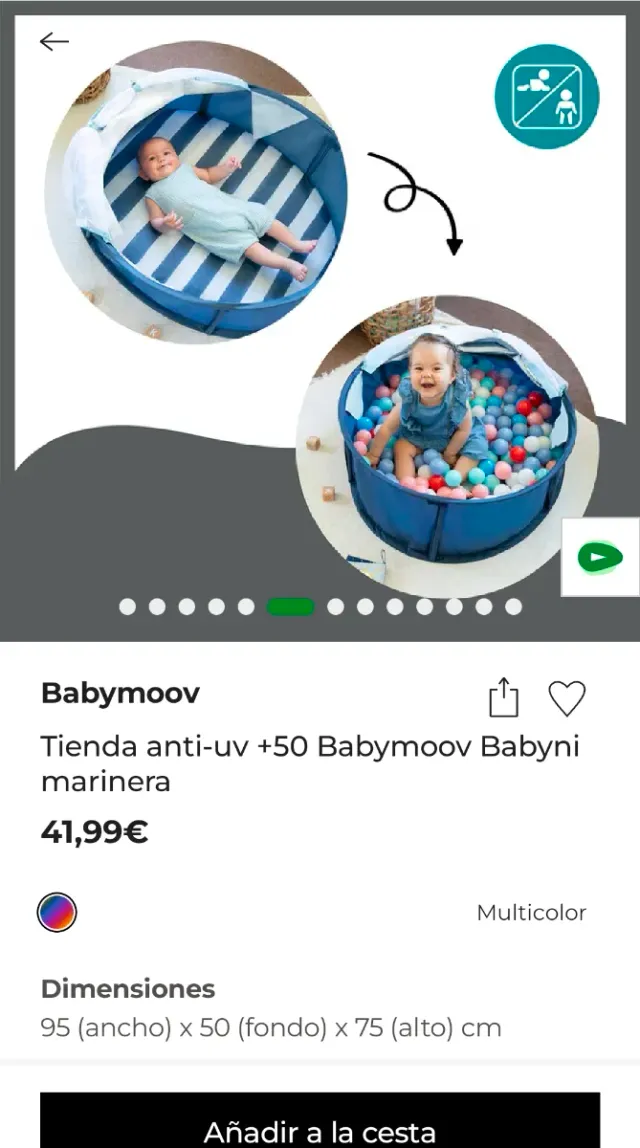Share this Babymoov product
The image size is (640, 1148).
[504, 698]
